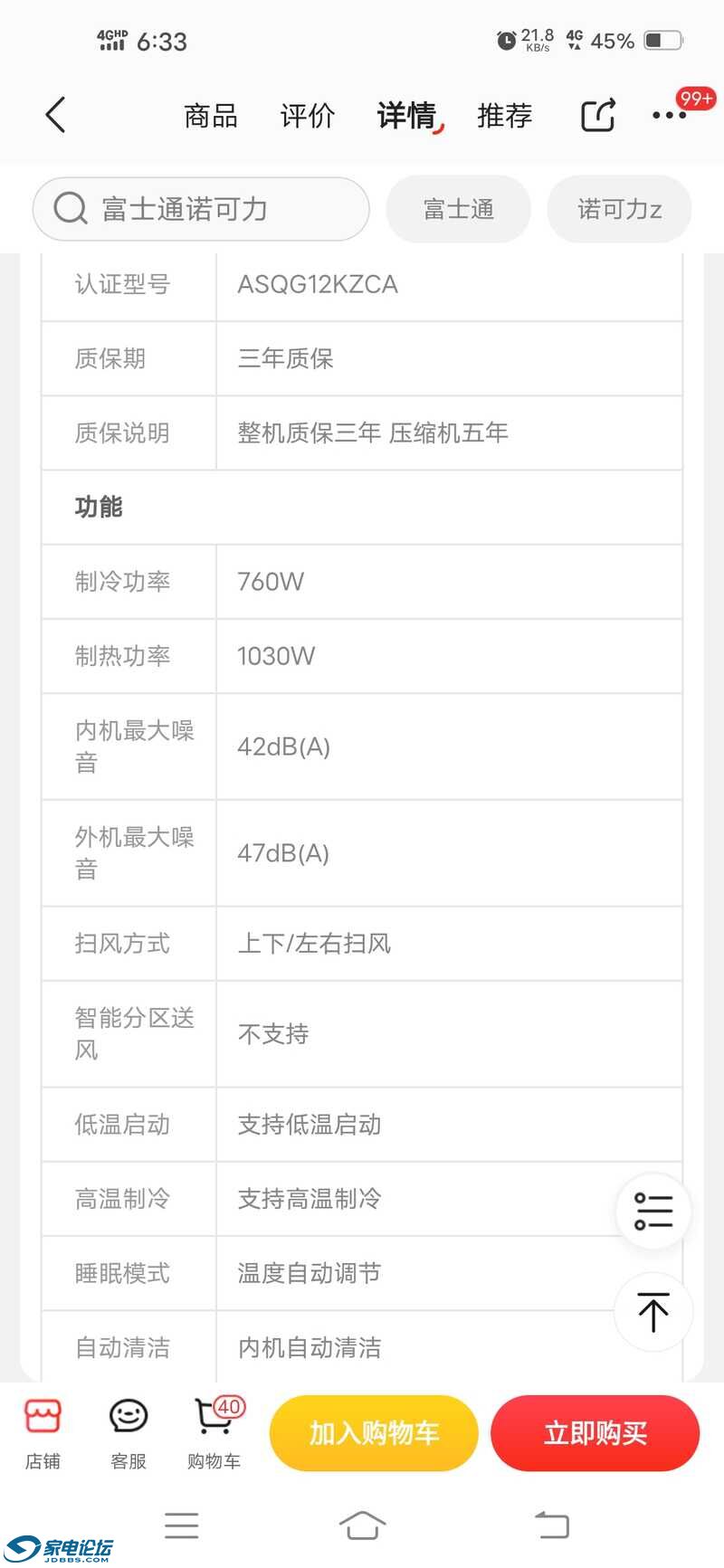This screenshot has width=724, height=1568.
Task: Tap the 立即购买 button
Action: pos(595,1432)
